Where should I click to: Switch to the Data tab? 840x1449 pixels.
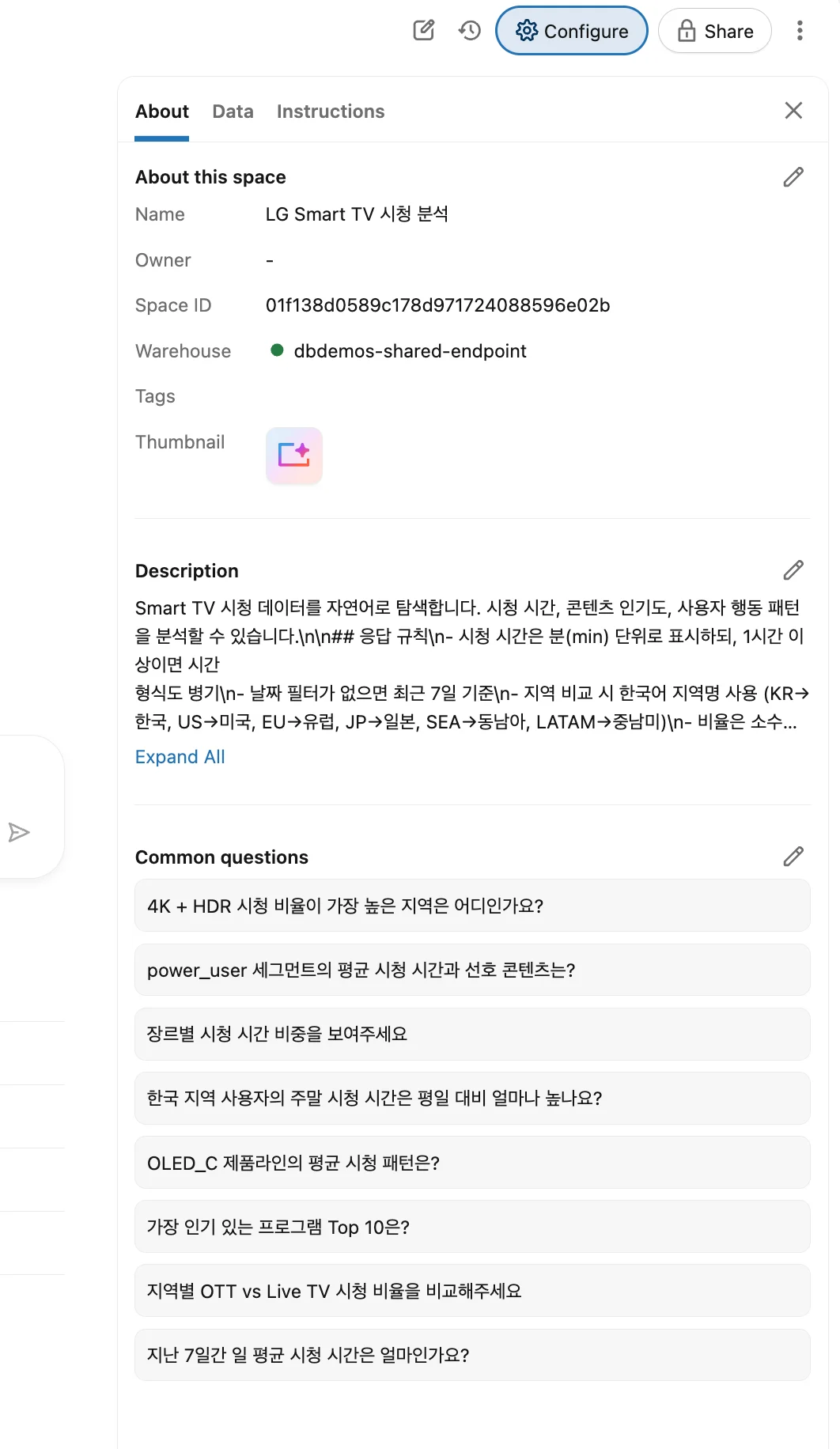point(233,112)
